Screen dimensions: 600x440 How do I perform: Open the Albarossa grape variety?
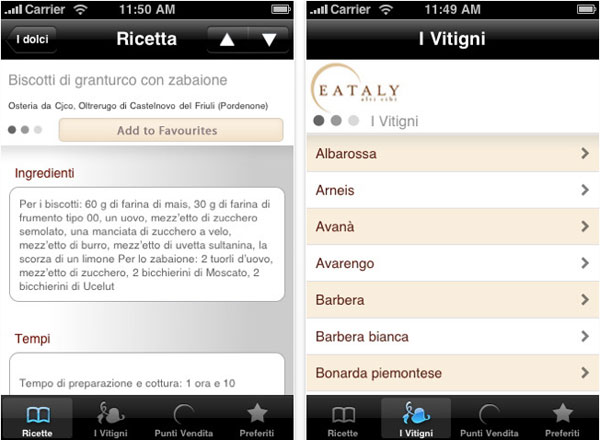coord(452,153)
